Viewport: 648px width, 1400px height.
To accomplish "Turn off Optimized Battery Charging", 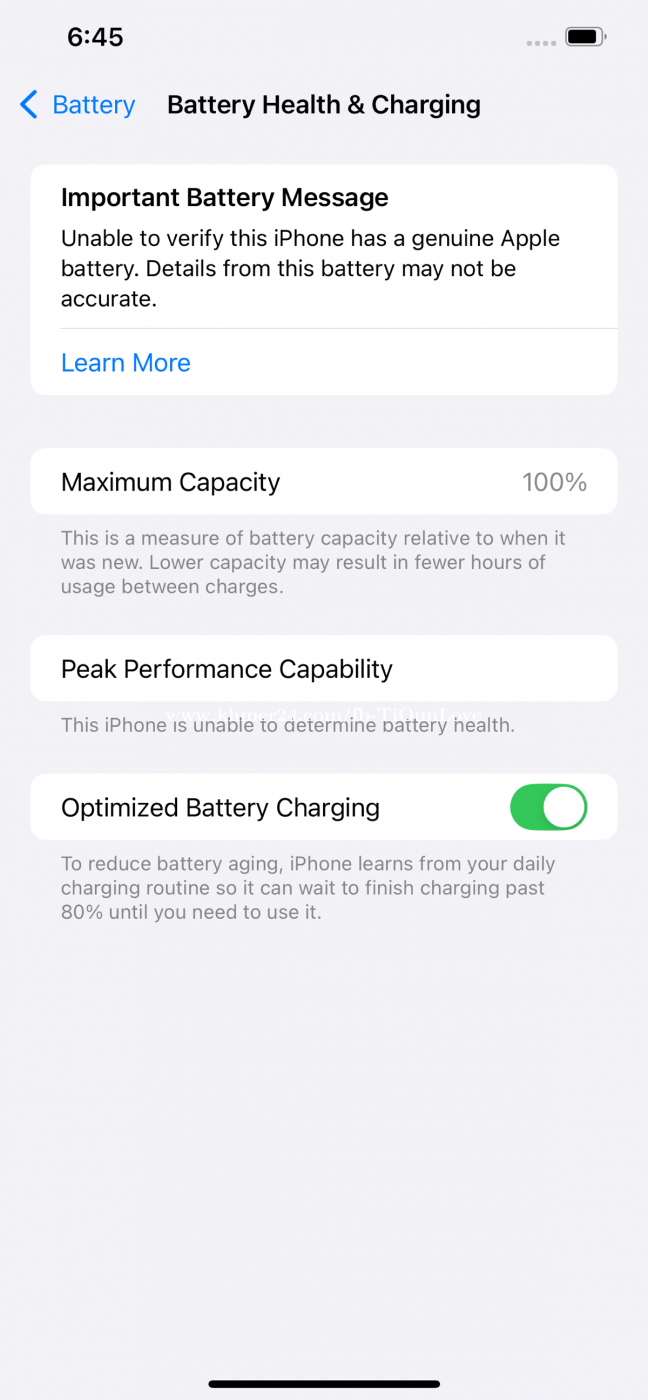I will pos(548,807).
